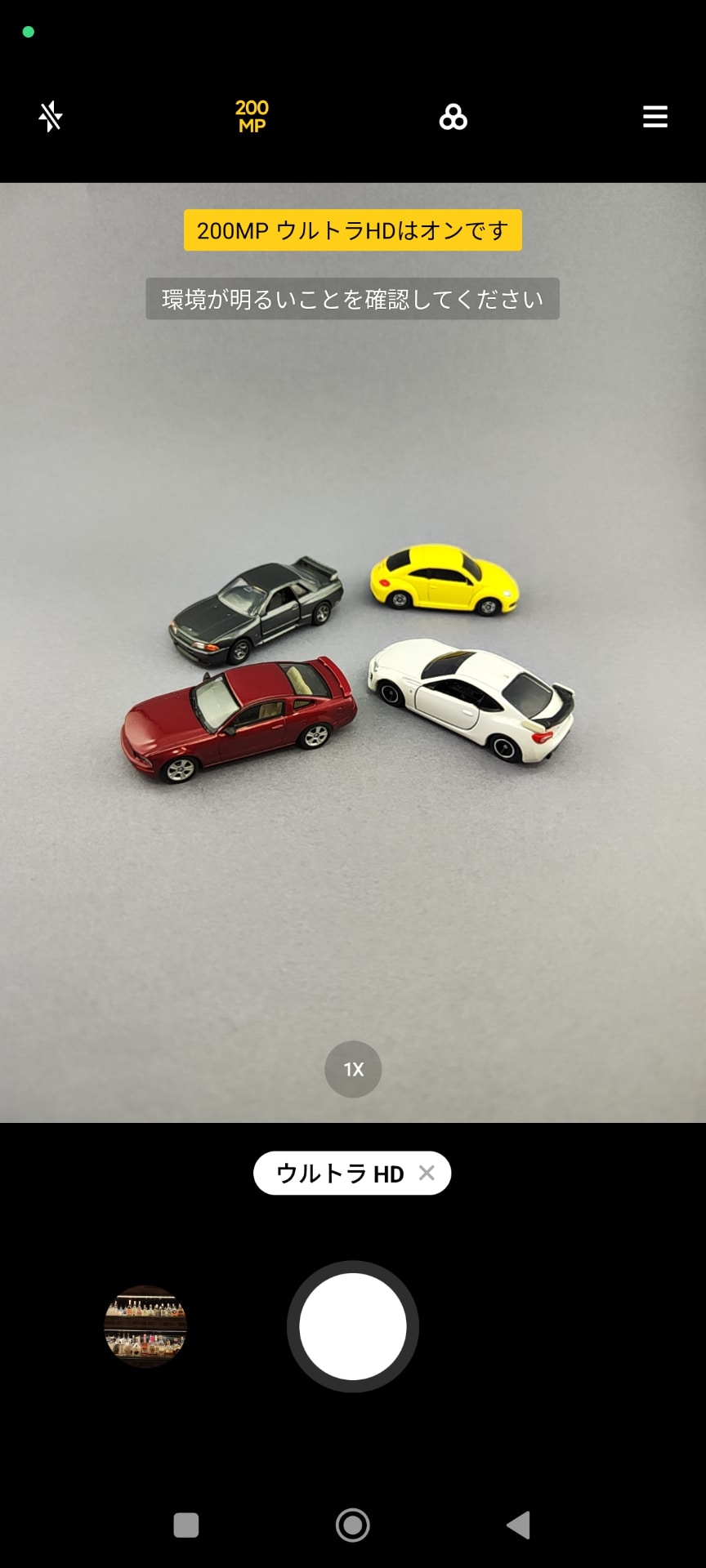The width and height of the screenshot is (706, 1568).
Task: Tap the 1X zoom button
Action: point(353,1069)
